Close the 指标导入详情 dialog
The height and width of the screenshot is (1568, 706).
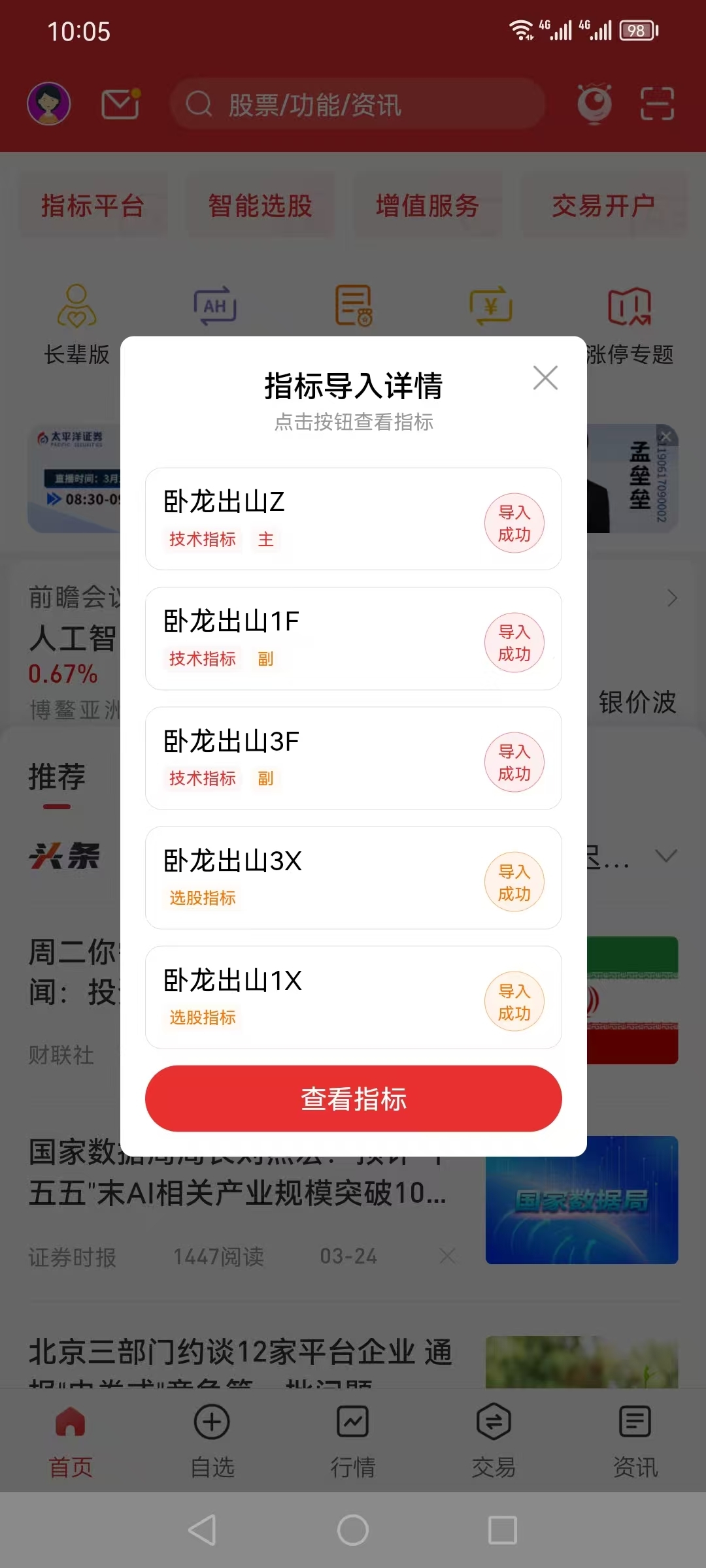[x=545, y=378]
